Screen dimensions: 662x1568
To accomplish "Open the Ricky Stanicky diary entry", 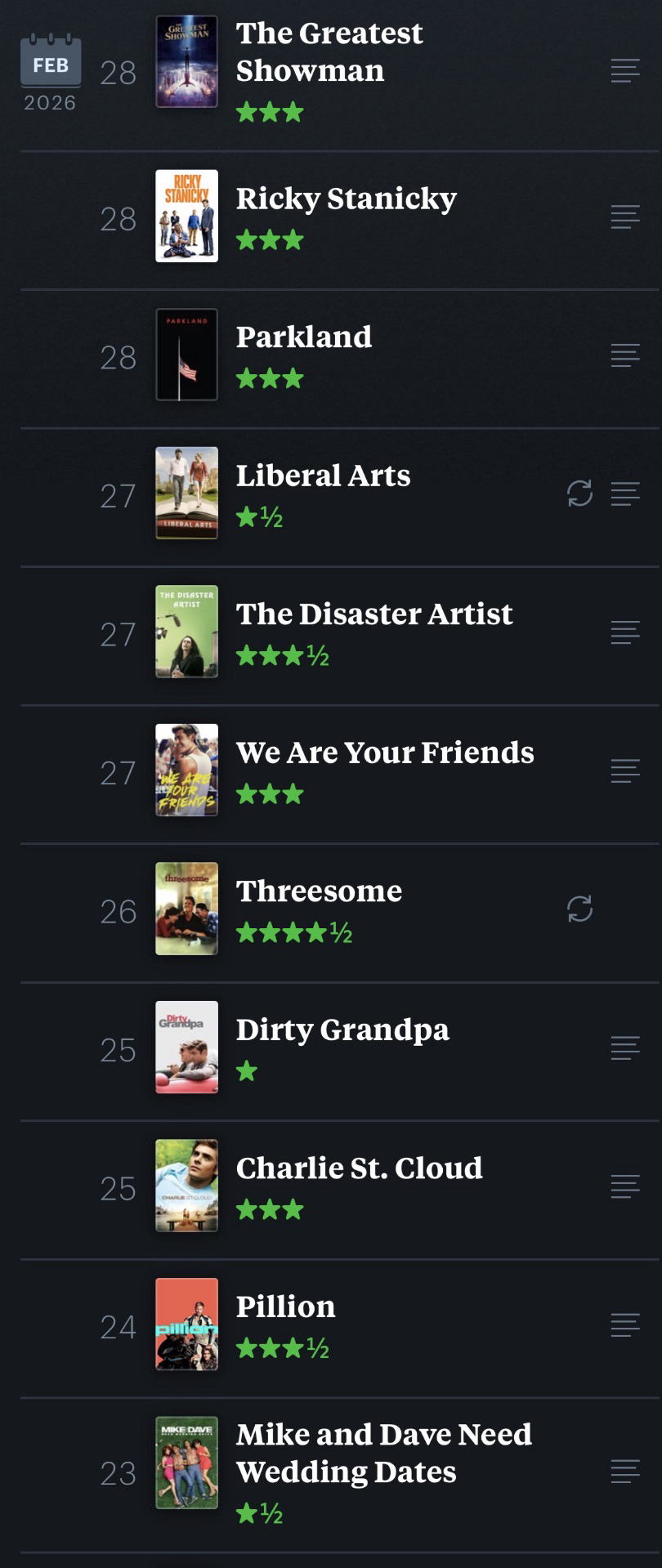I will (346, 199).
